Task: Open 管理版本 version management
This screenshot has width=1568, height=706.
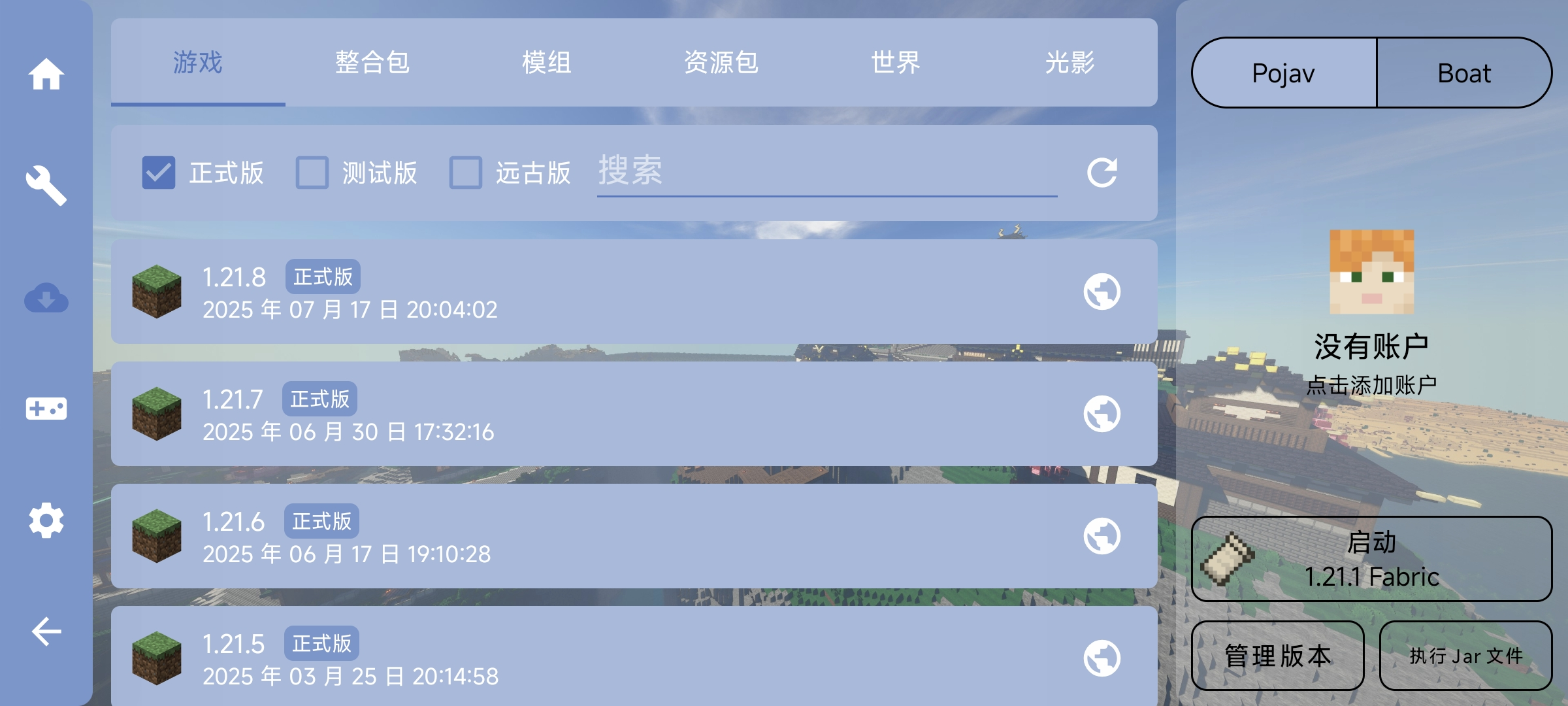Action: [1278, 656]
